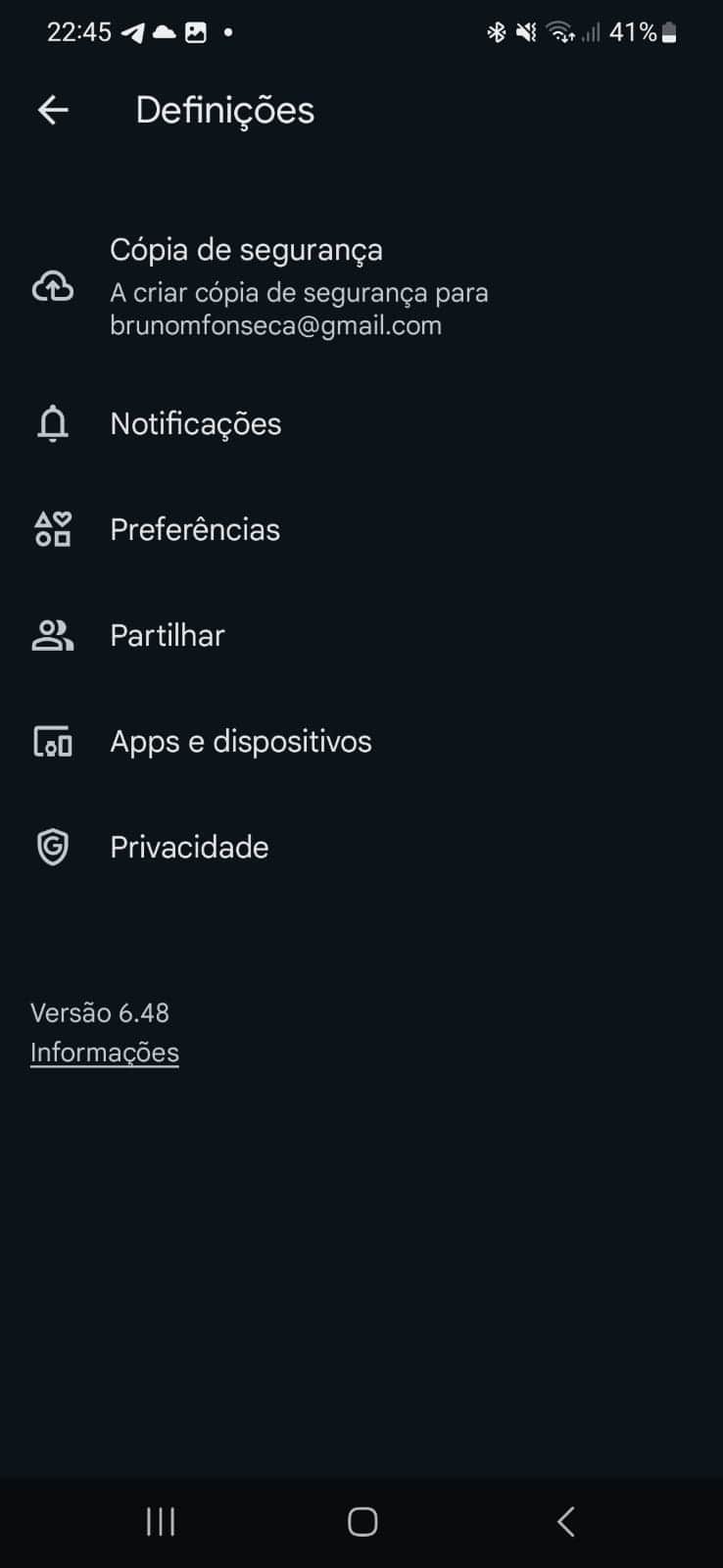Viewport: 723px width, 1568px height.
Task: Open Privacidade settings
Action: pyautogui.click(x=189, y=847)
